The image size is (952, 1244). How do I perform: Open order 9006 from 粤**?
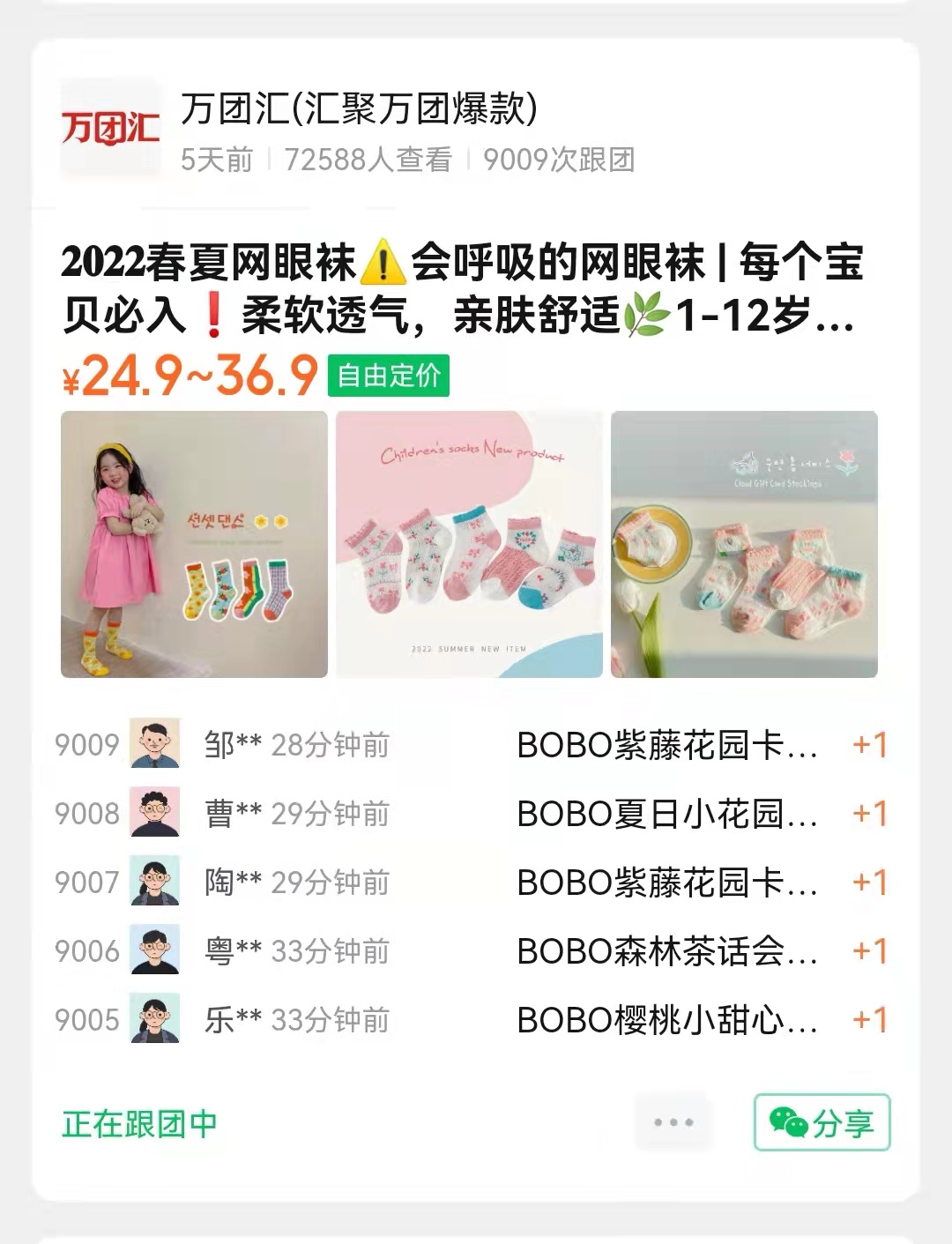472,950
